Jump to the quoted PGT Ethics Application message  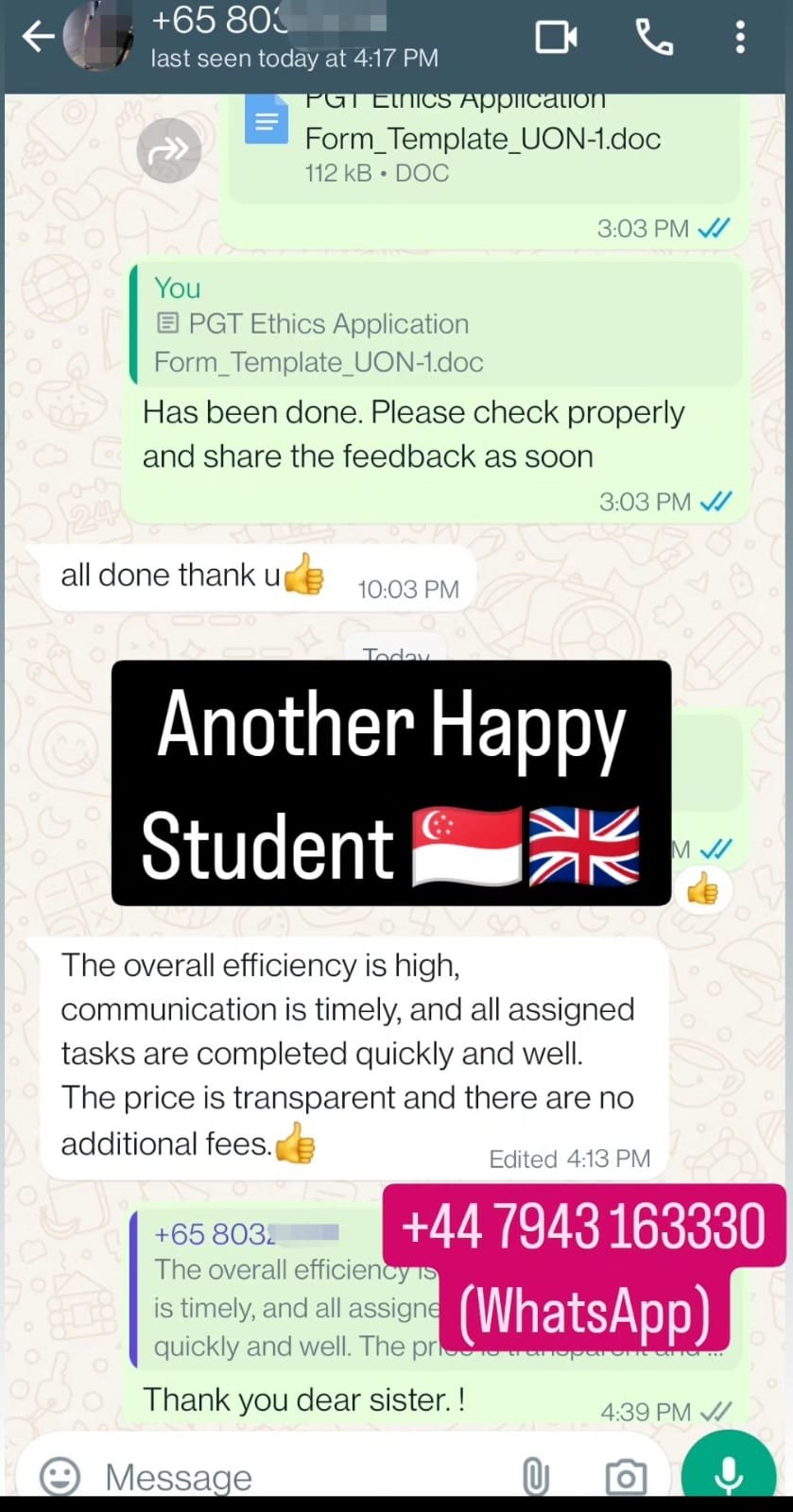click(435, 326)
